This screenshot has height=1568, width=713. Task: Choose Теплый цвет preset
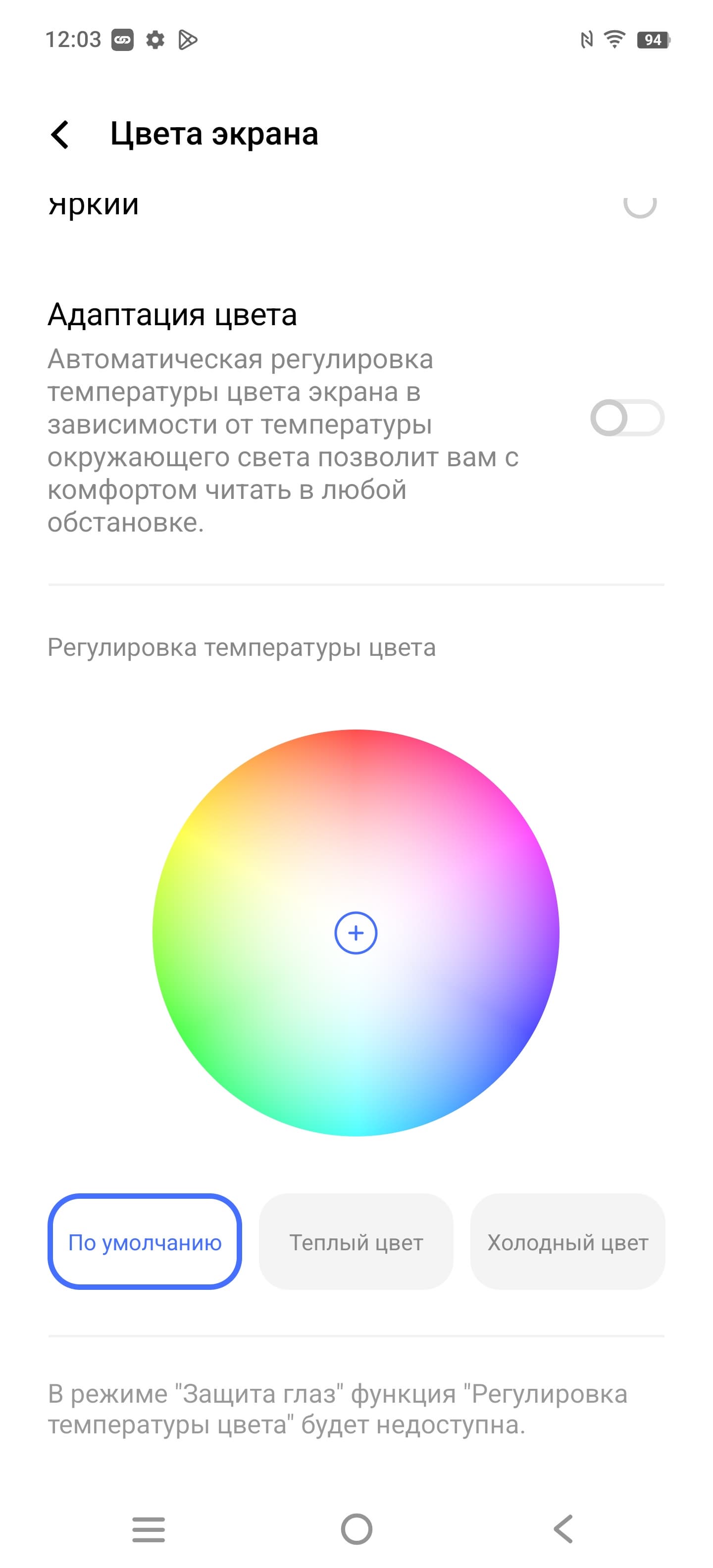click(356, 1242)
